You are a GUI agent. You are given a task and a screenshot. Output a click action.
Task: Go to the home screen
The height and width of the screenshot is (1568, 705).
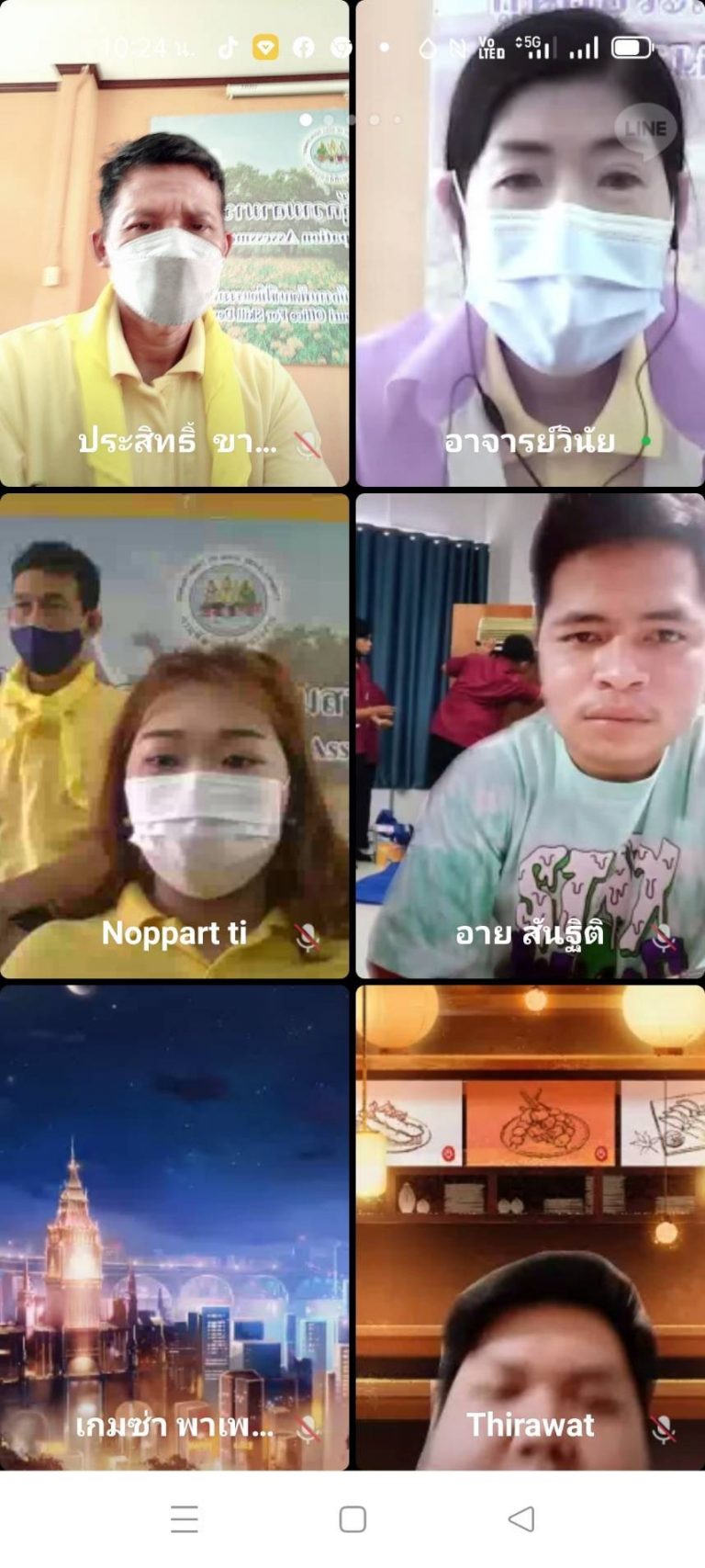tap(352, 1518)
